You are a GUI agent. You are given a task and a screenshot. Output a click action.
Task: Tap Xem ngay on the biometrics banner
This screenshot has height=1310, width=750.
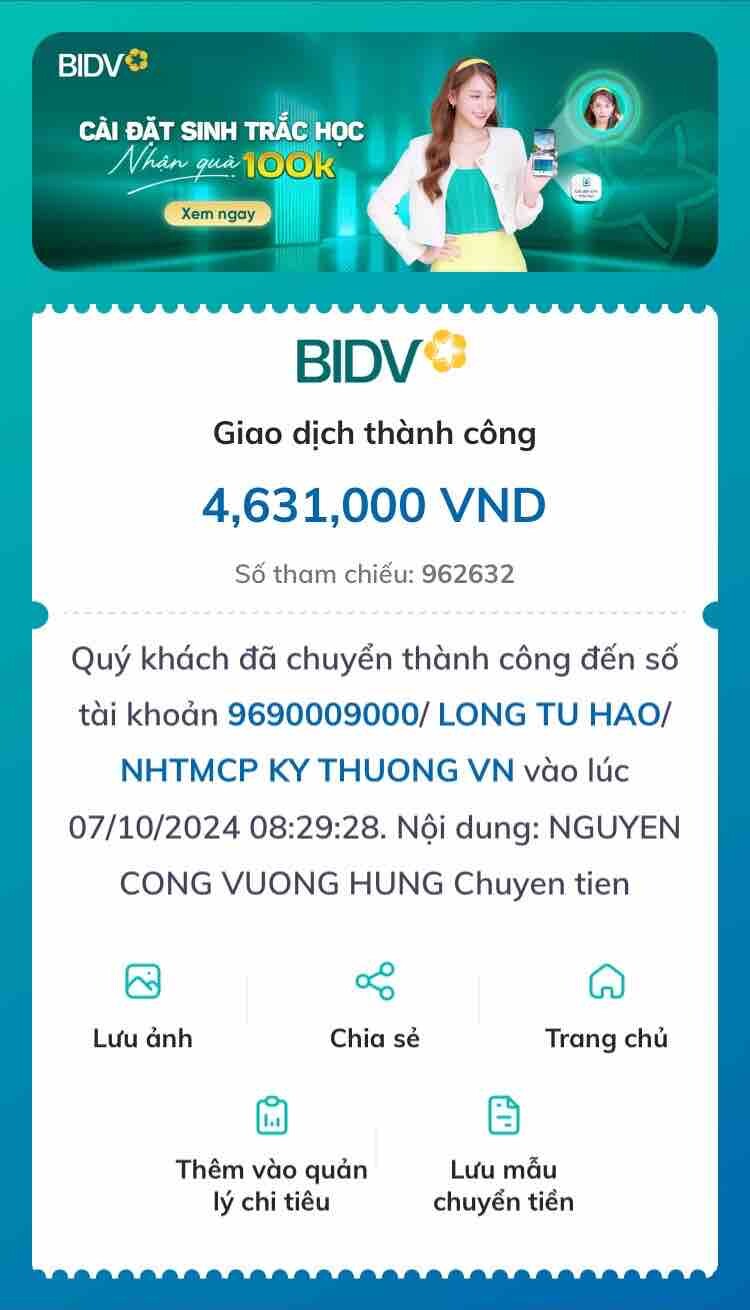[217, 213]
